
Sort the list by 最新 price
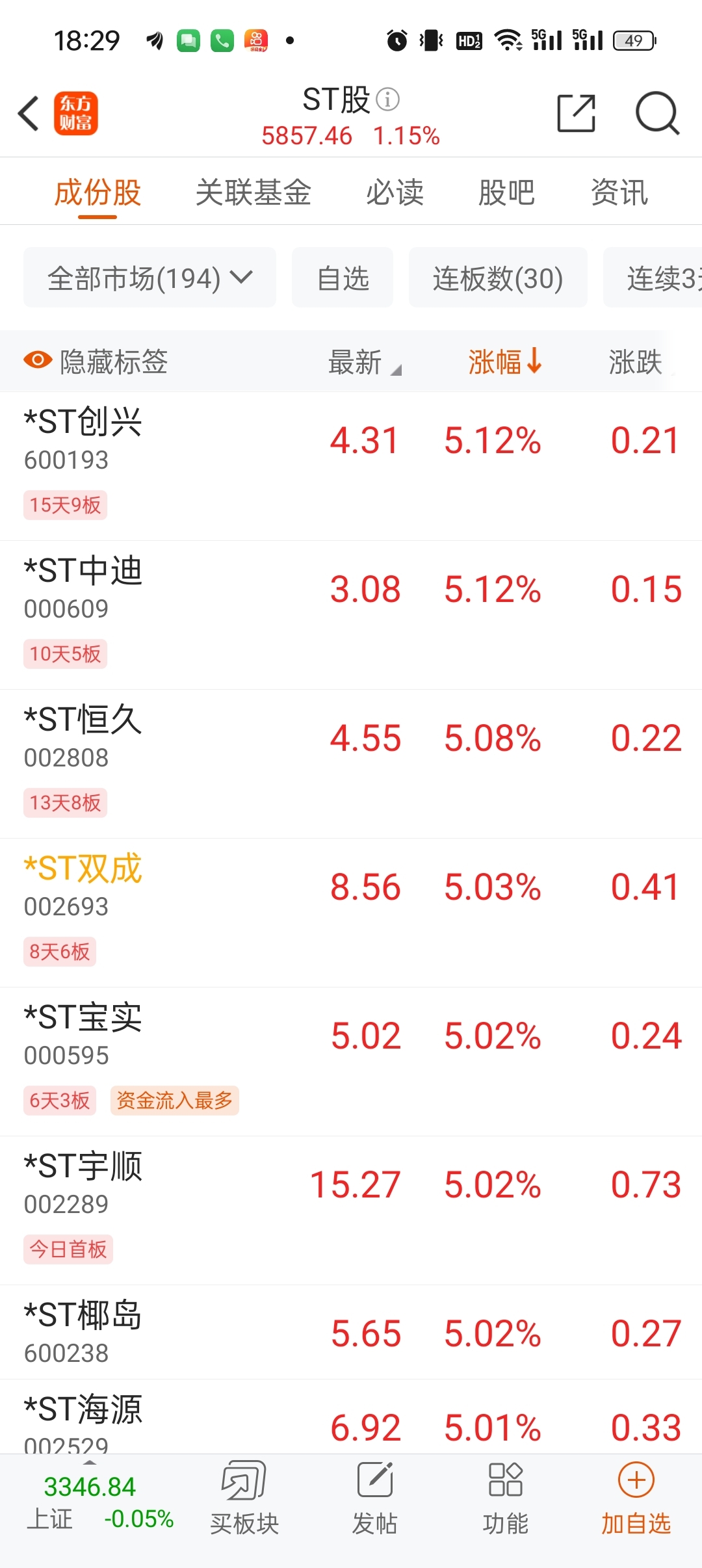[x=365, y=362]
